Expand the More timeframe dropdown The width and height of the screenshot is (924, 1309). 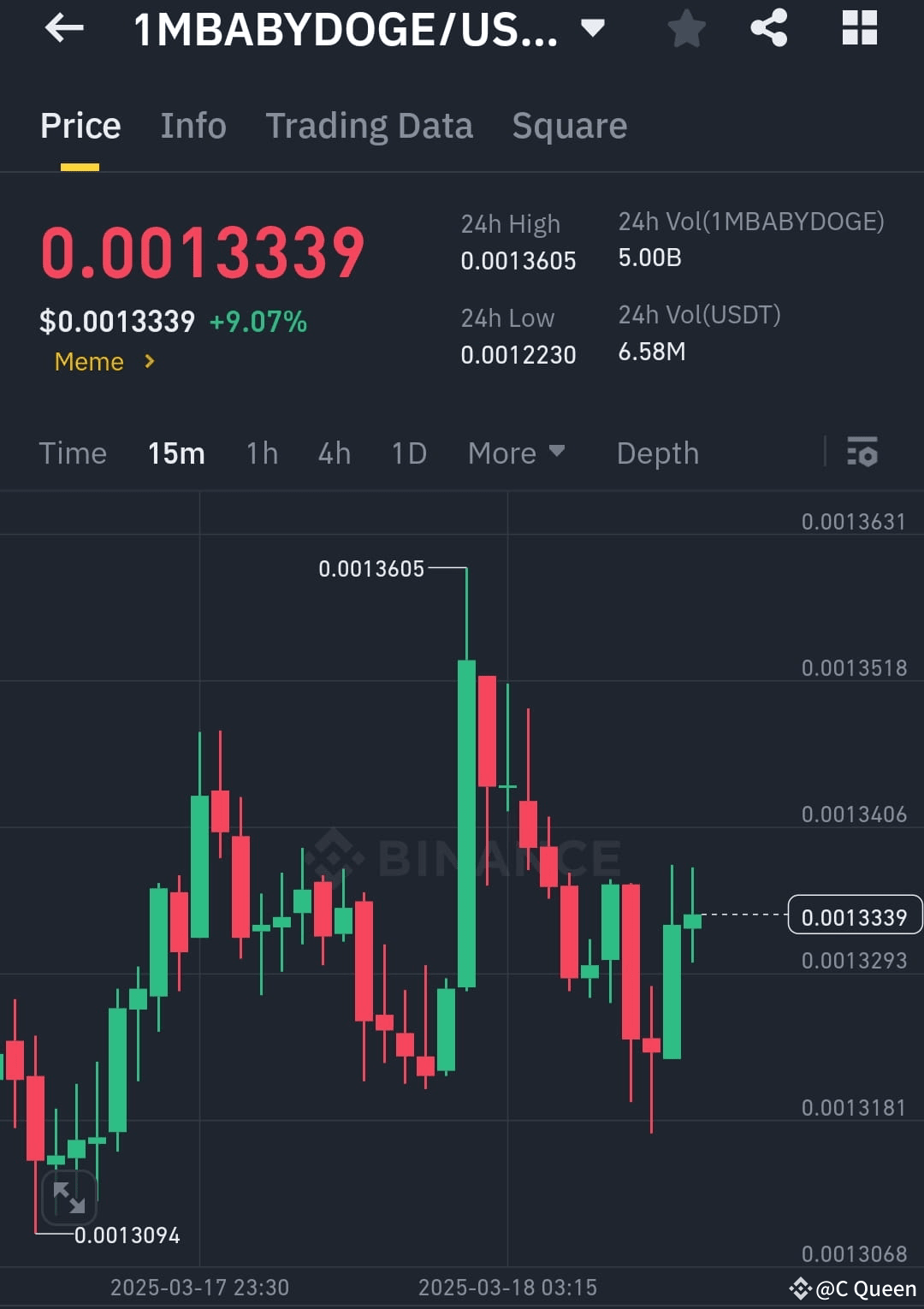[x=515, y=453]
